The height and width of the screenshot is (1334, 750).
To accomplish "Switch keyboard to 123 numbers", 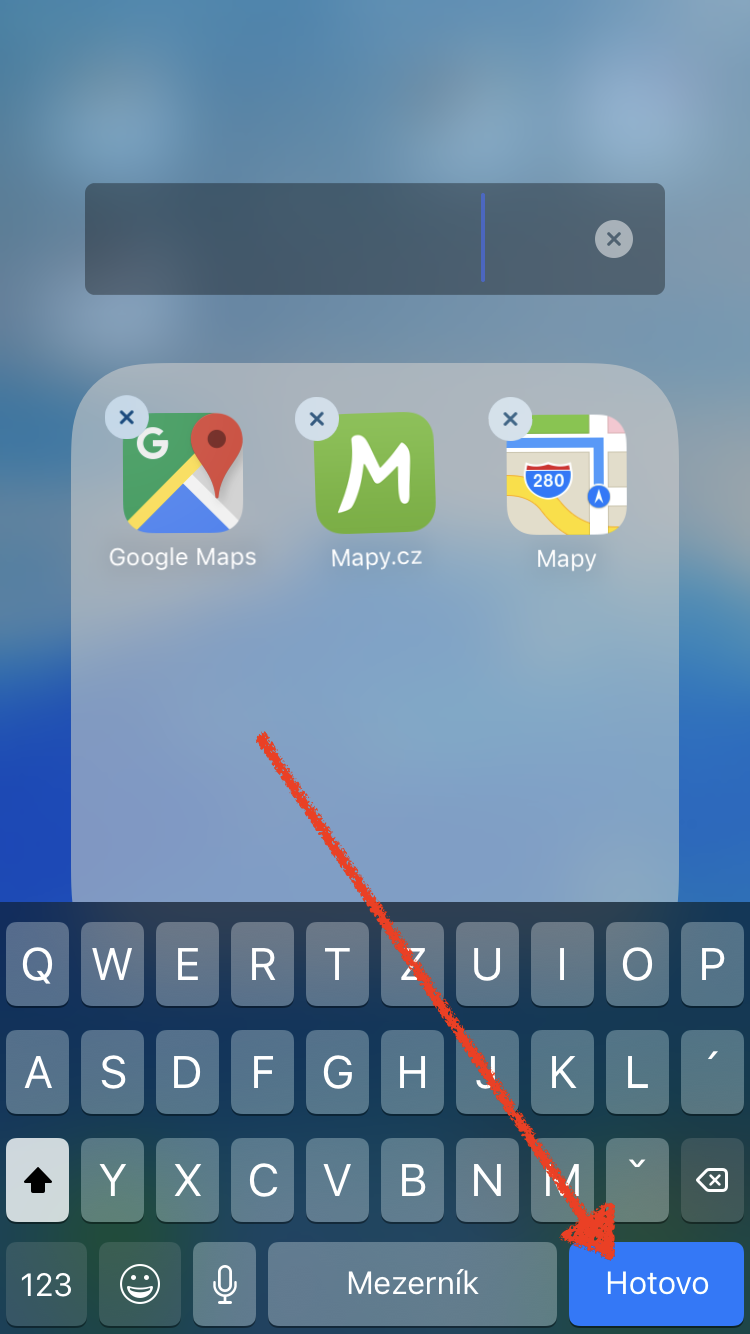I will click(x=46, y=1284).
